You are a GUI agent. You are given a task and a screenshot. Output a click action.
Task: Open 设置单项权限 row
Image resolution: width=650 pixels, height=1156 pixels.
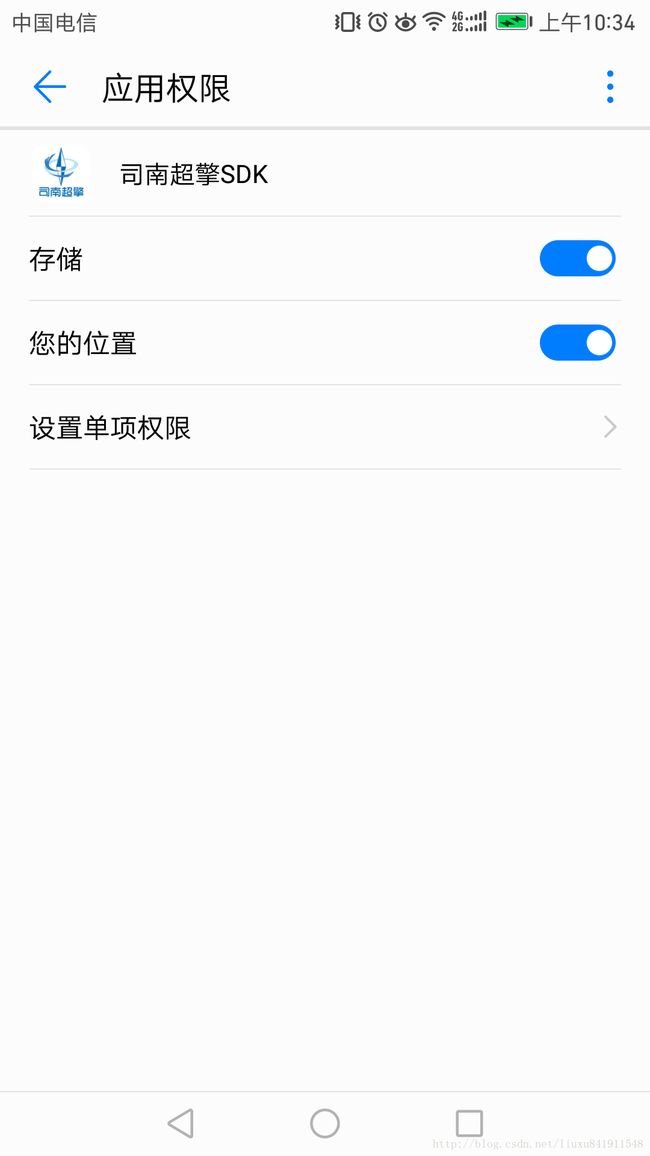click(x=325, y=427)
